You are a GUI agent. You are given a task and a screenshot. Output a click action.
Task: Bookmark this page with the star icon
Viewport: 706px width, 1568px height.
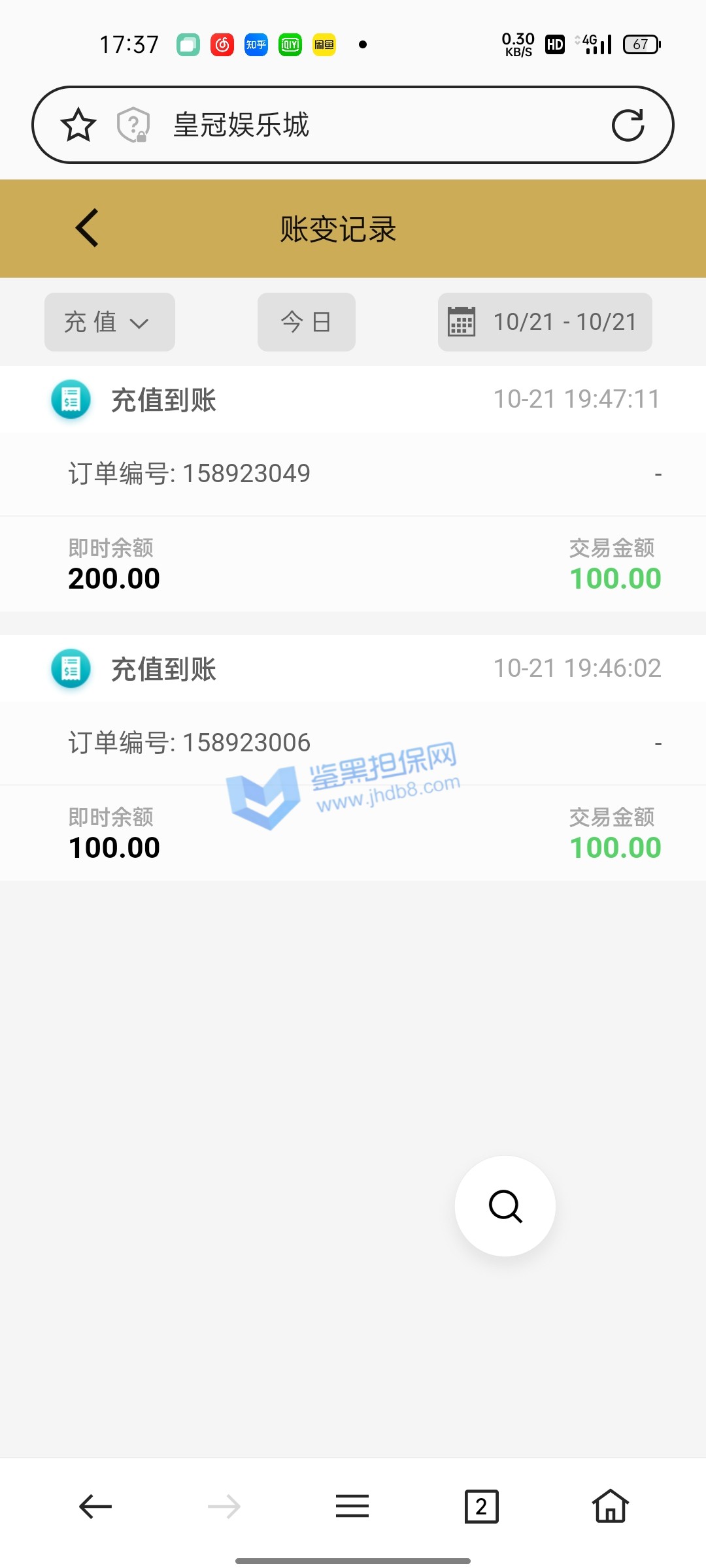coord(78,125)
